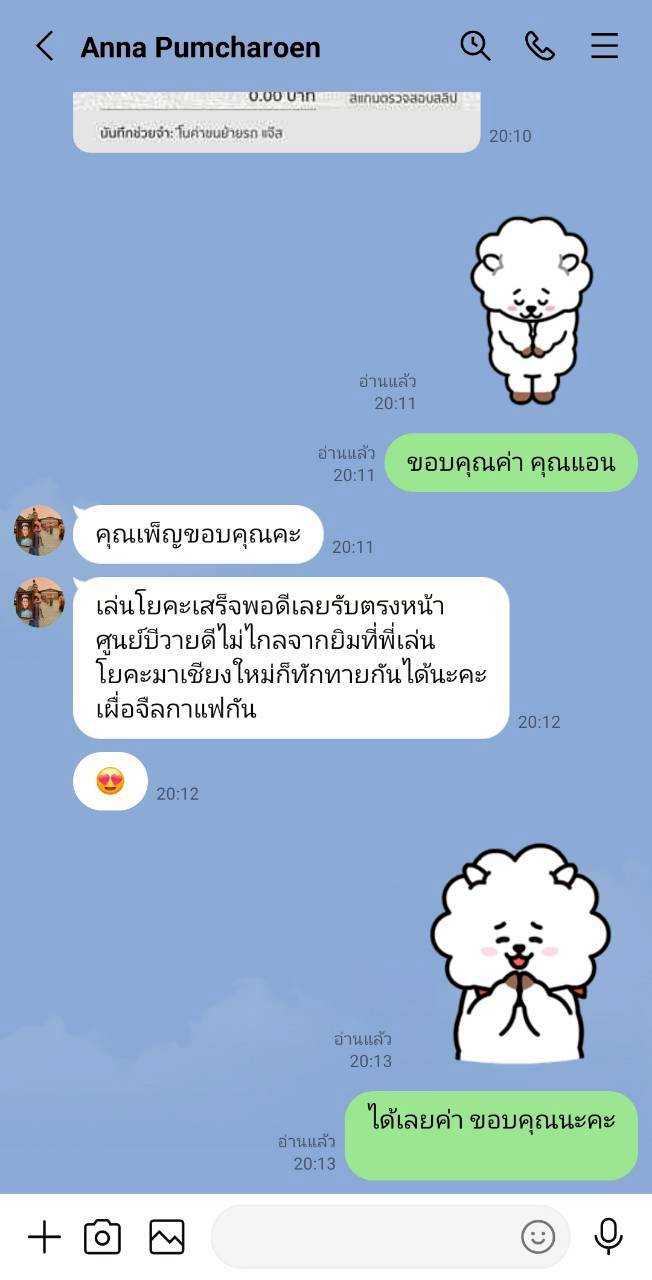Tap the bowing sheep sticker sent at 20:11
Viewport: 652px width, 1280px height.
531,312
